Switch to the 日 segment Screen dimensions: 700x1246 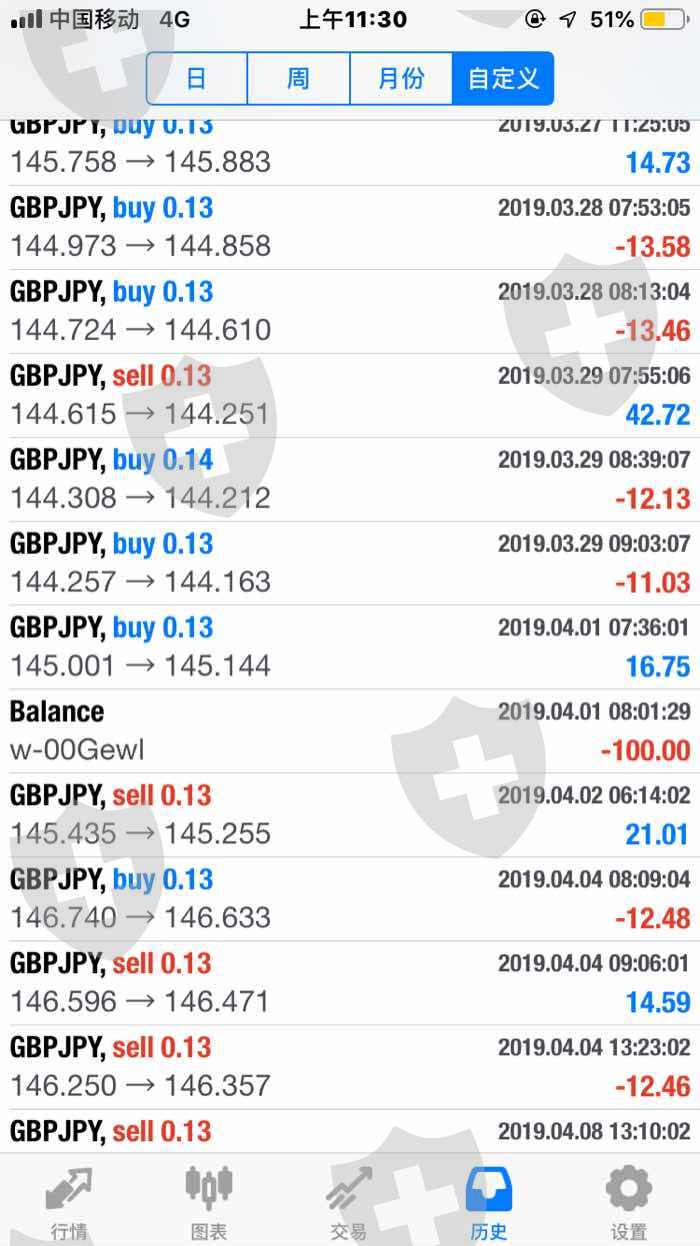click(197, 78)
